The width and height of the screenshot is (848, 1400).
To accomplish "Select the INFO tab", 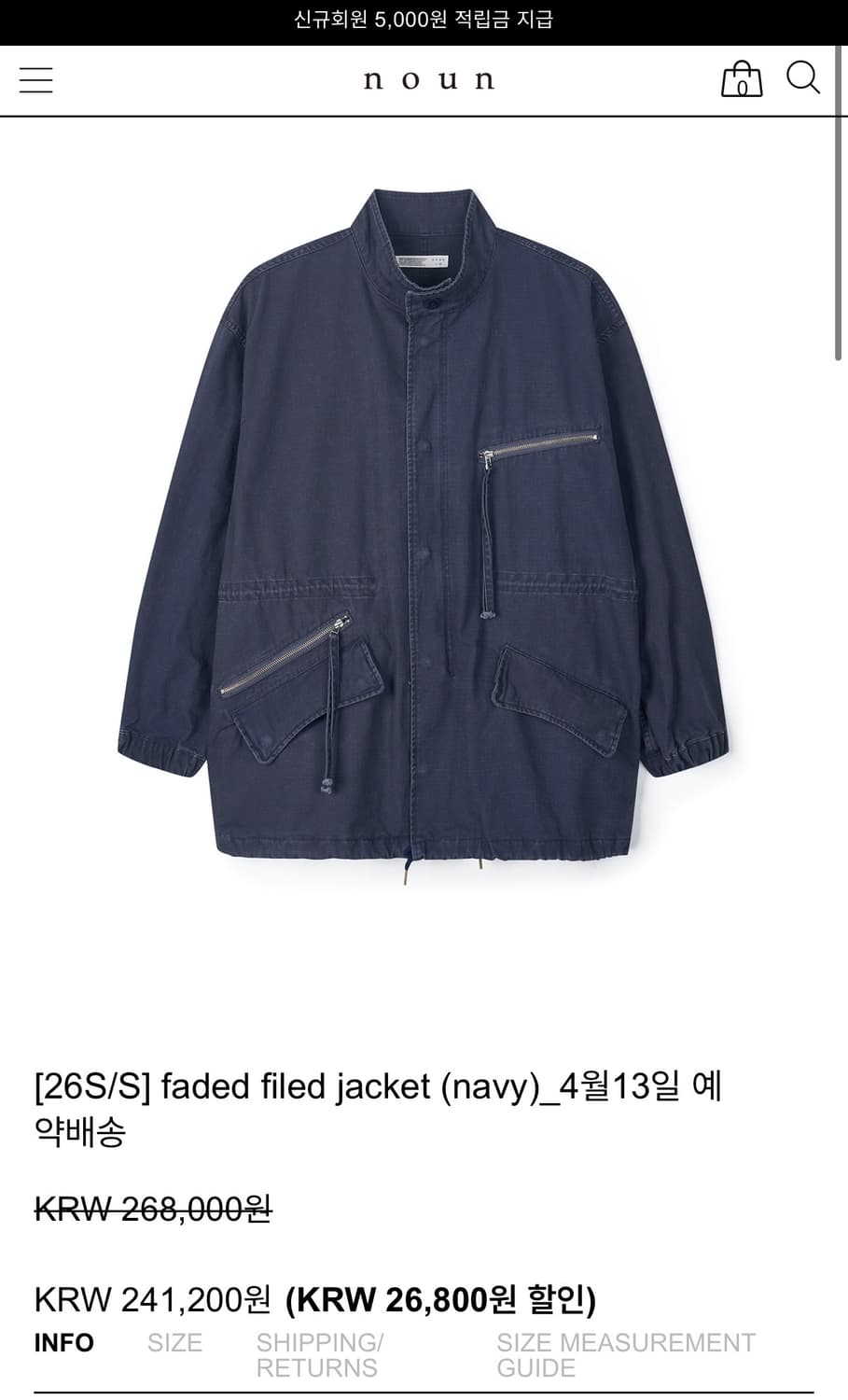I will pos(61,1342).
